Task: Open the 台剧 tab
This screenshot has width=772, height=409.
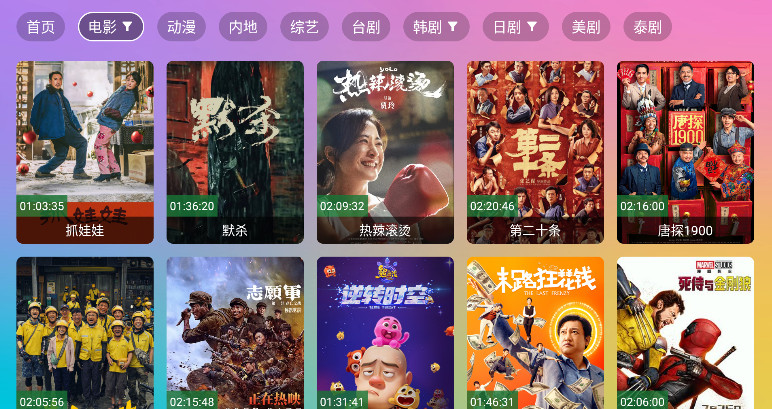Action: click(366, 27)
